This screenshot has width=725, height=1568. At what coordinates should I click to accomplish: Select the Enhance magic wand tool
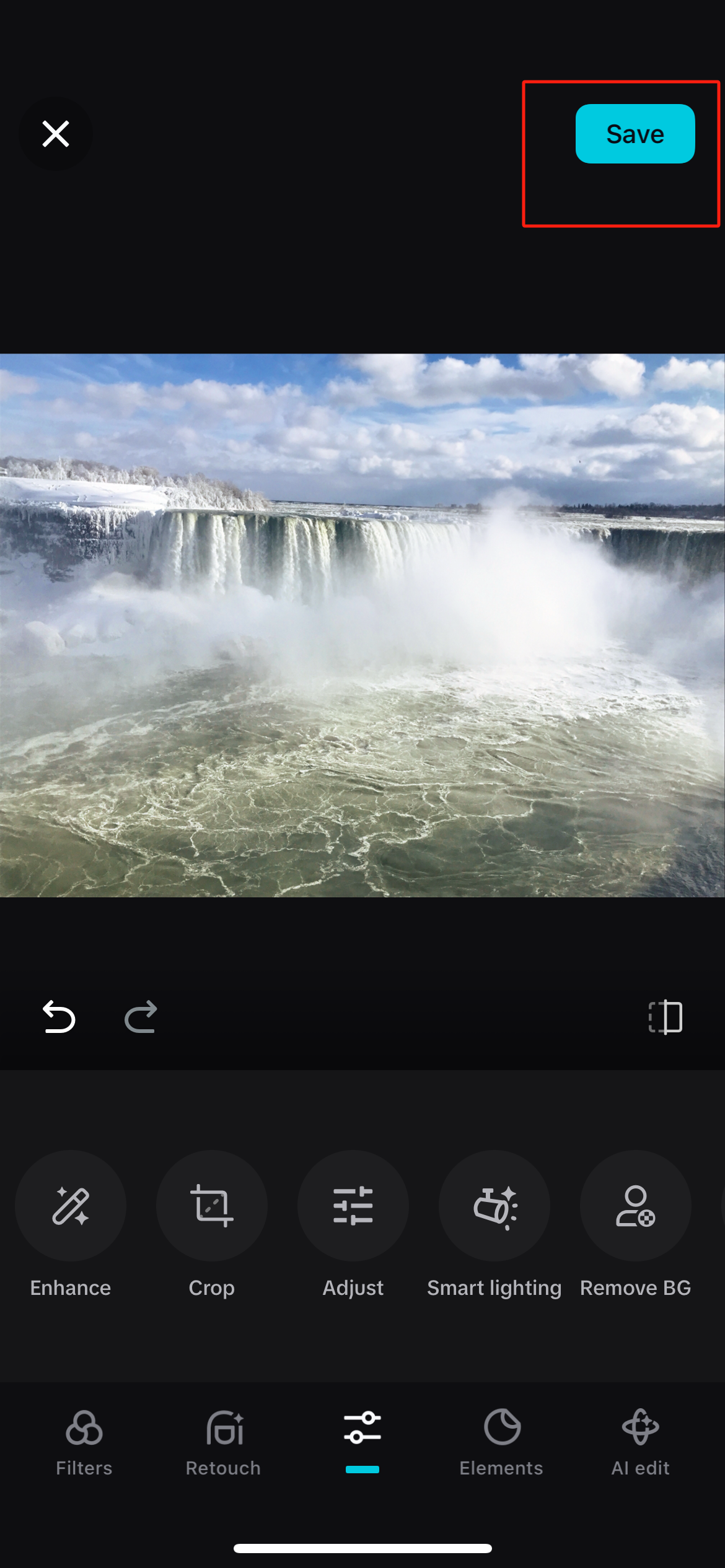(70, 1205)
